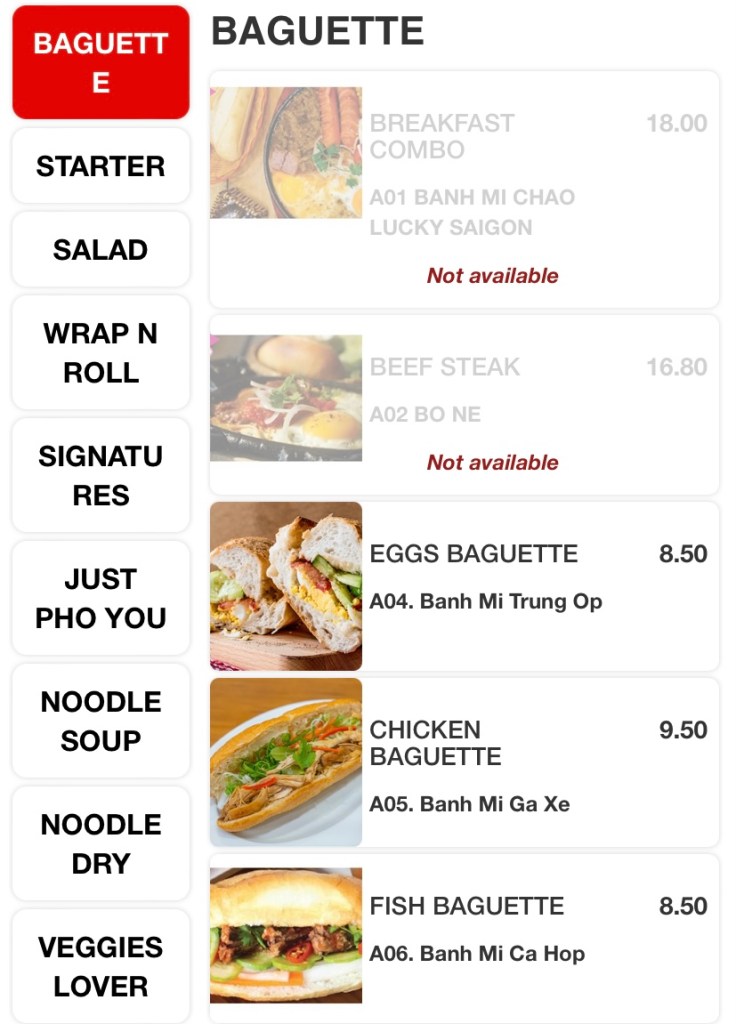Switch to the Starter category
Screen dimensions: 736x1024
pos(100,166)
